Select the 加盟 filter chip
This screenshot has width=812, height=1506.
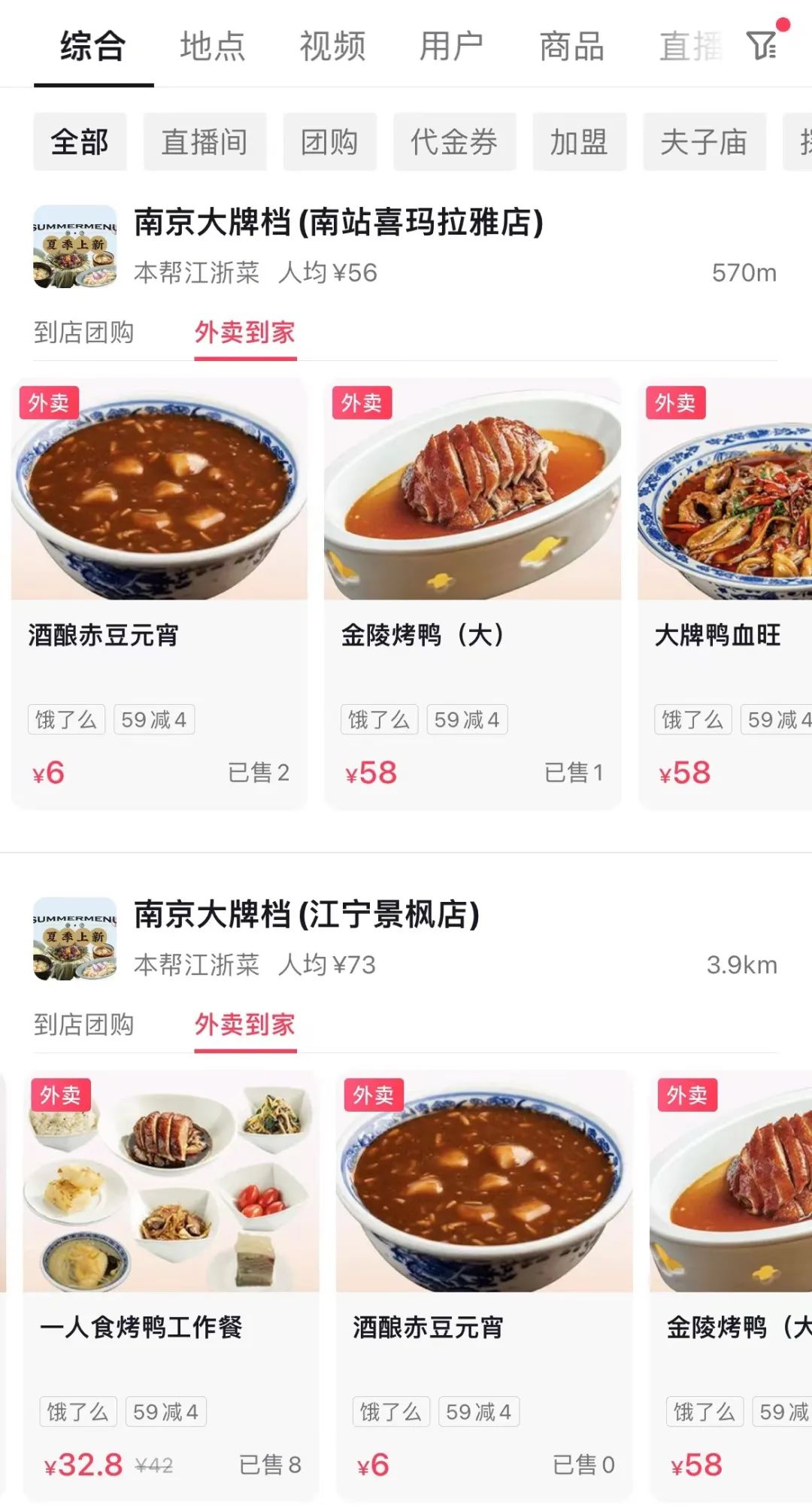tap(579, 142)
